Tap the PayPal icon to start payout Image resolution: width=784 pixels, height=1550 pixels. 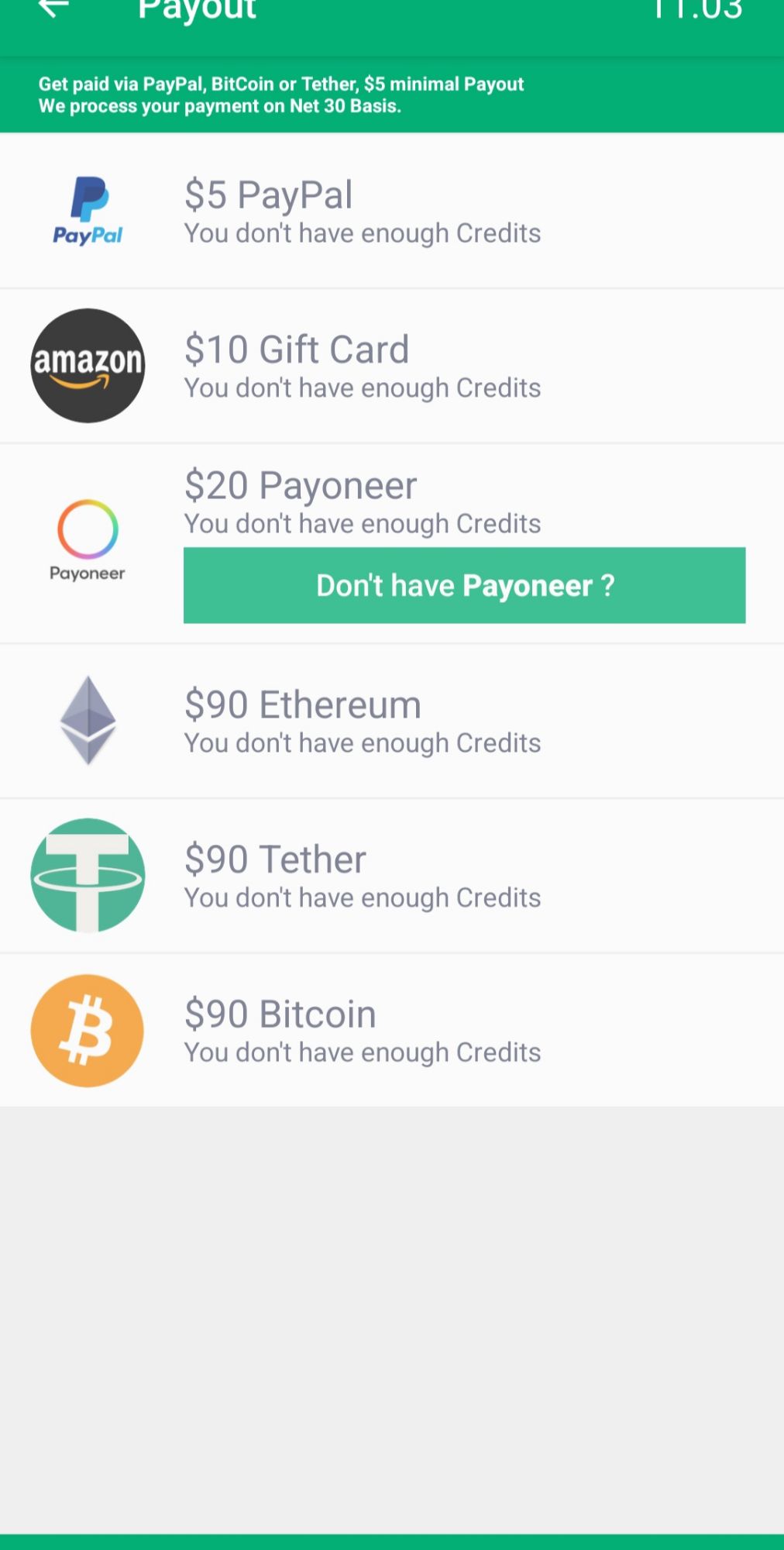(x=88, y=209)
